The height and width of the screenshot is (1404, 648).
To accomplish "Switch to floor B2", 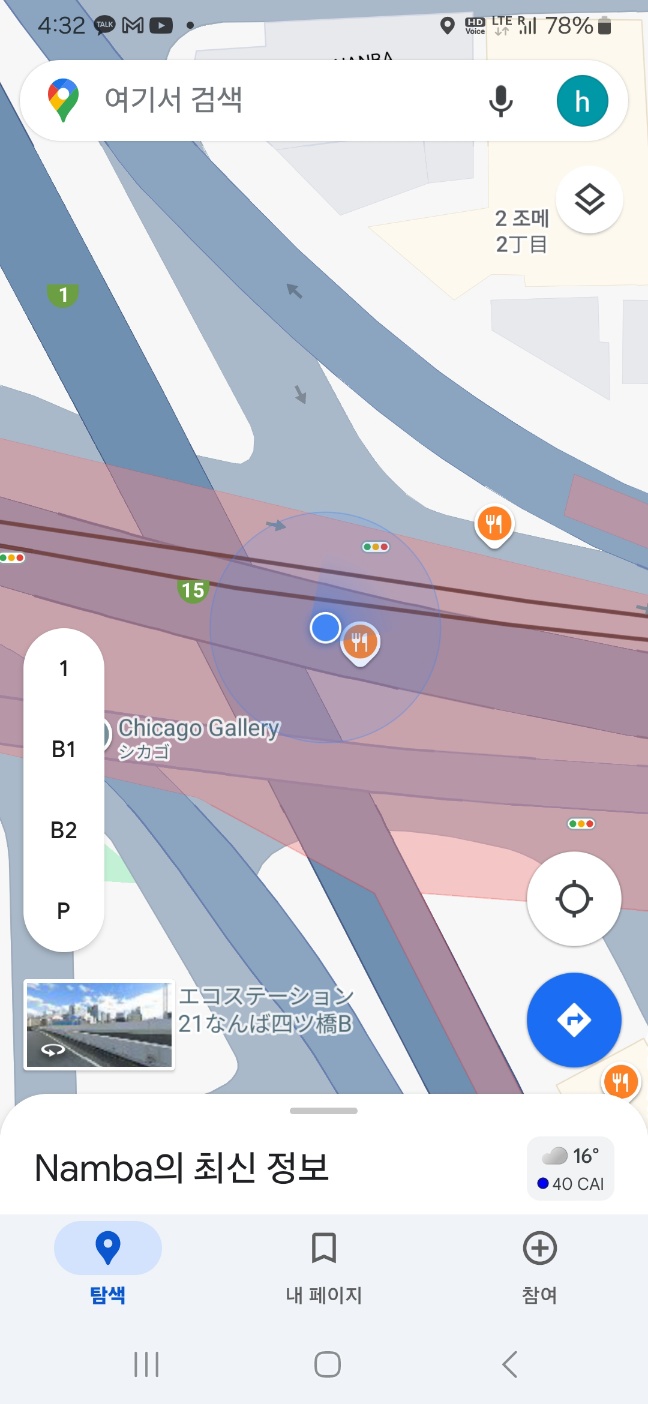I will tap(63, 830).
